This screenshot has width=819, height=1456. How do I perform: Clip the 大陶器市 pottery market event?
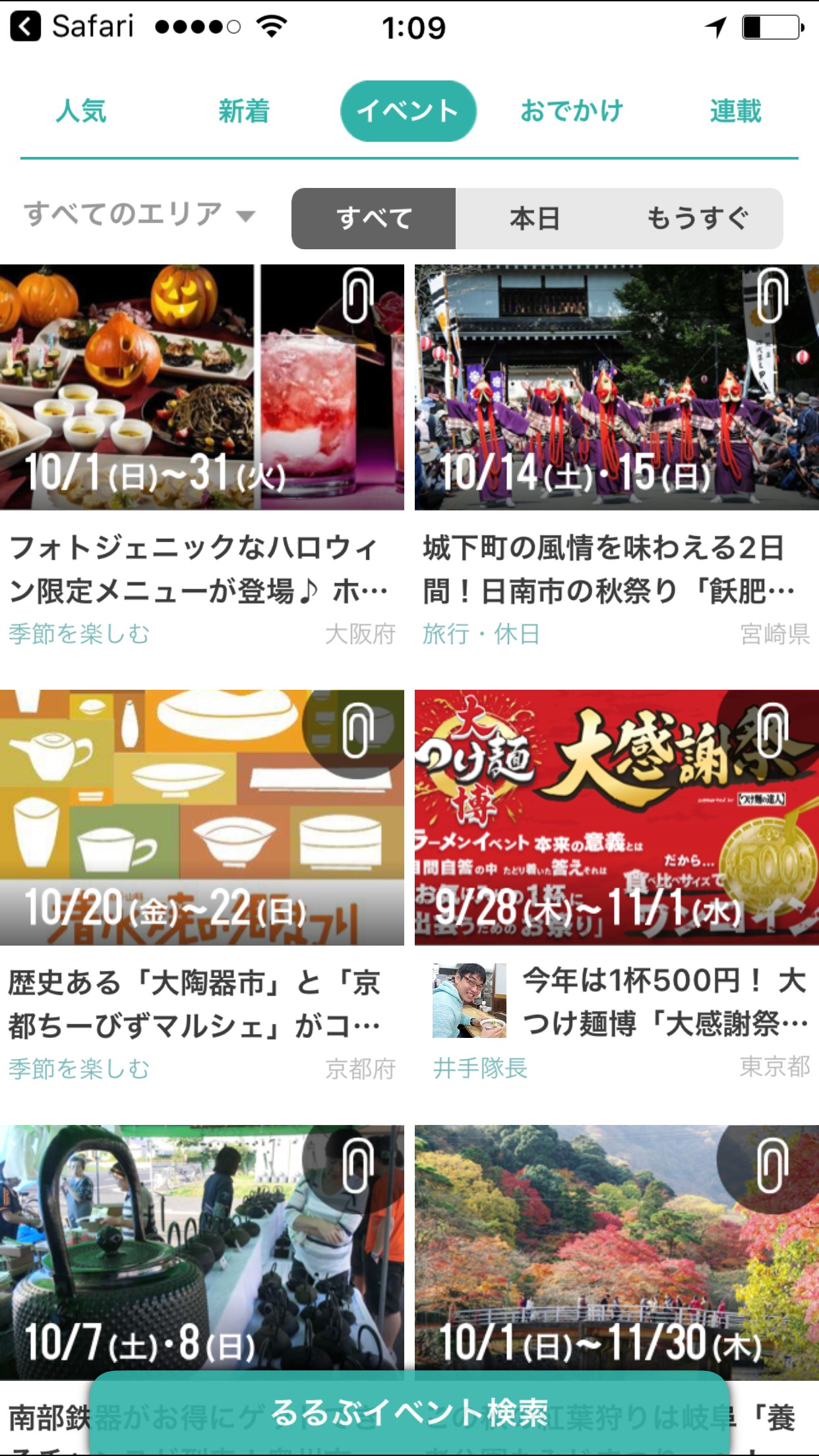point(358,731)
